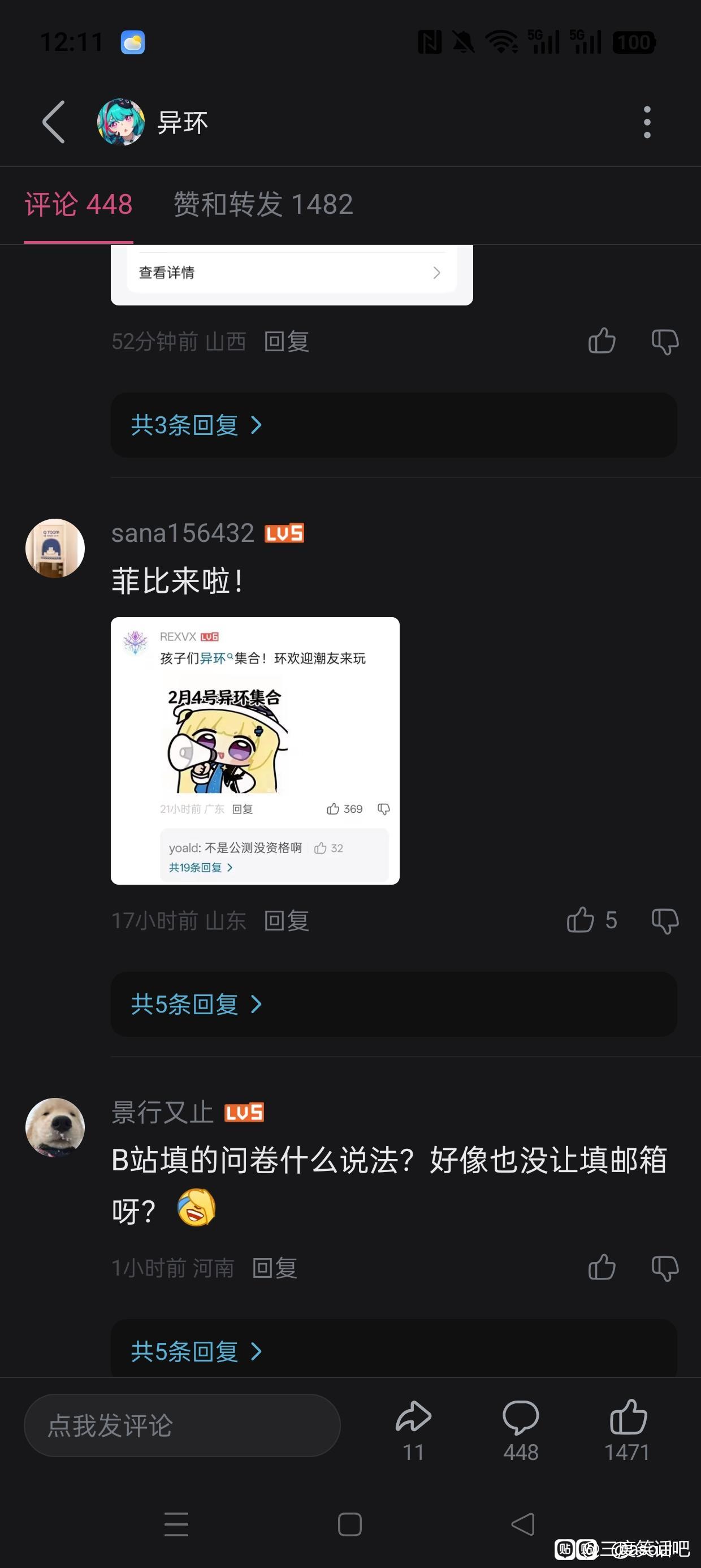The width and height of the screenshot is (701, 1568).
Task: Dislike sana156432's comment
Action: pyautogui.click(x=664, y=920)
